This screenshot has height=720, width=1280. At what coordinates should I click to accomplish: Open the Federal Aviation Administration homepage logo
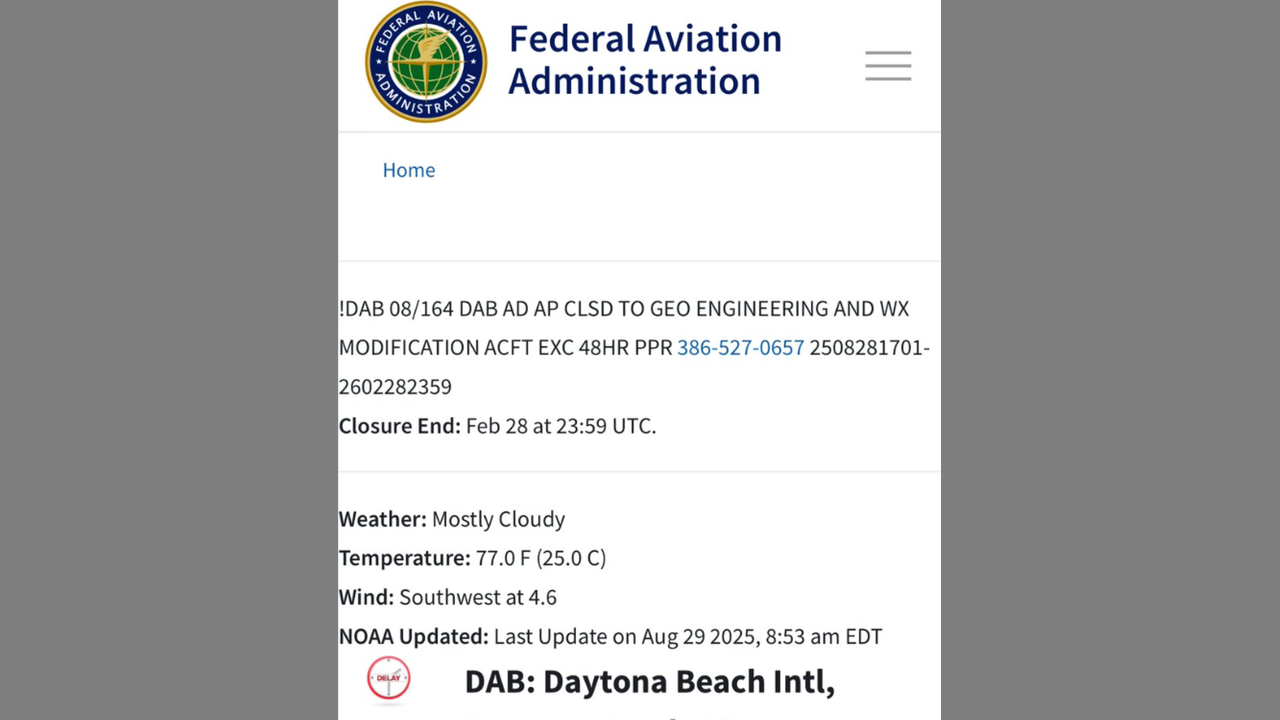coord(426,62)
